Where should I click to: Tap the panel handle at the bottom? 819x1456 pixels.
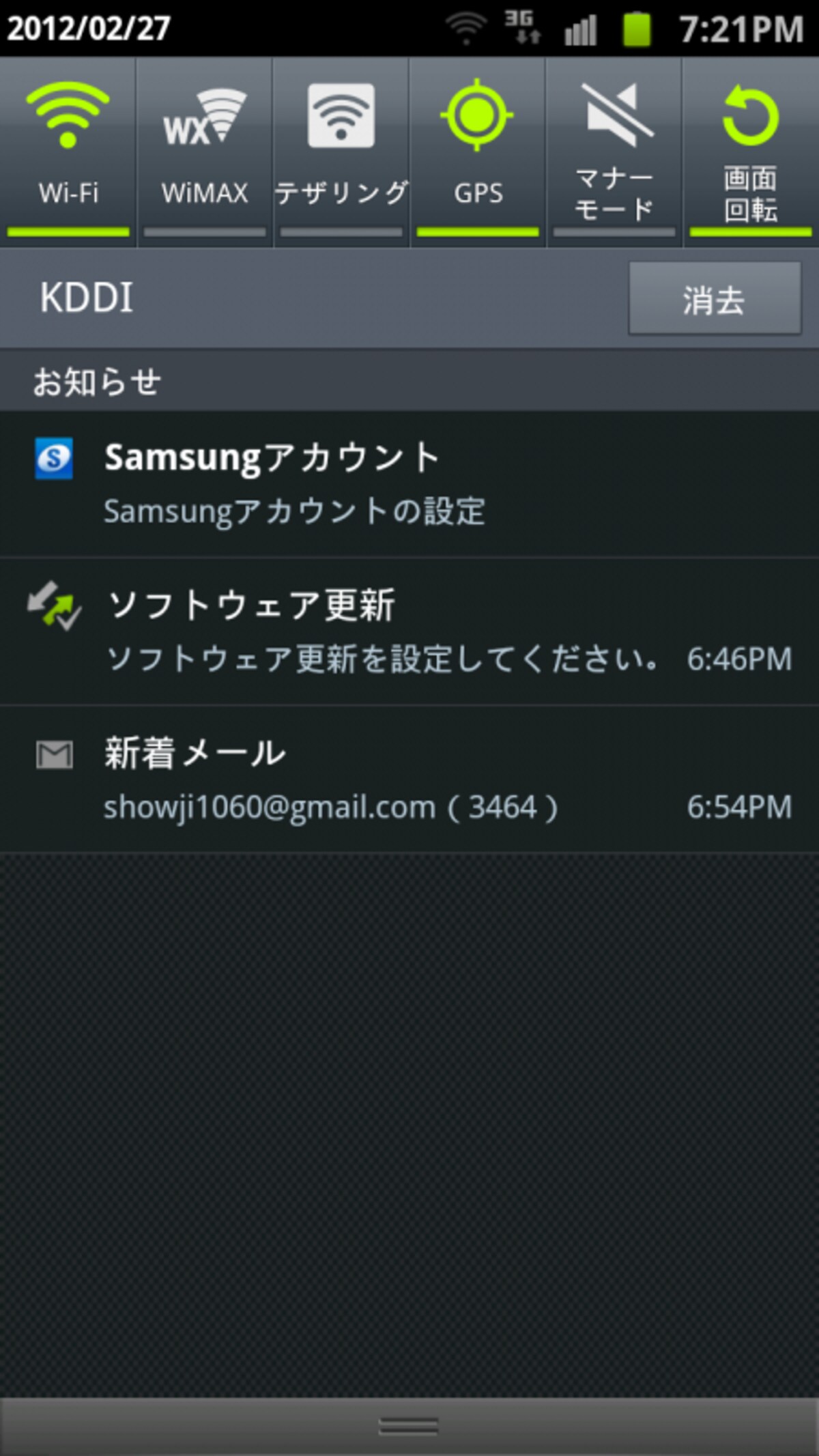tap(409, 1426)
